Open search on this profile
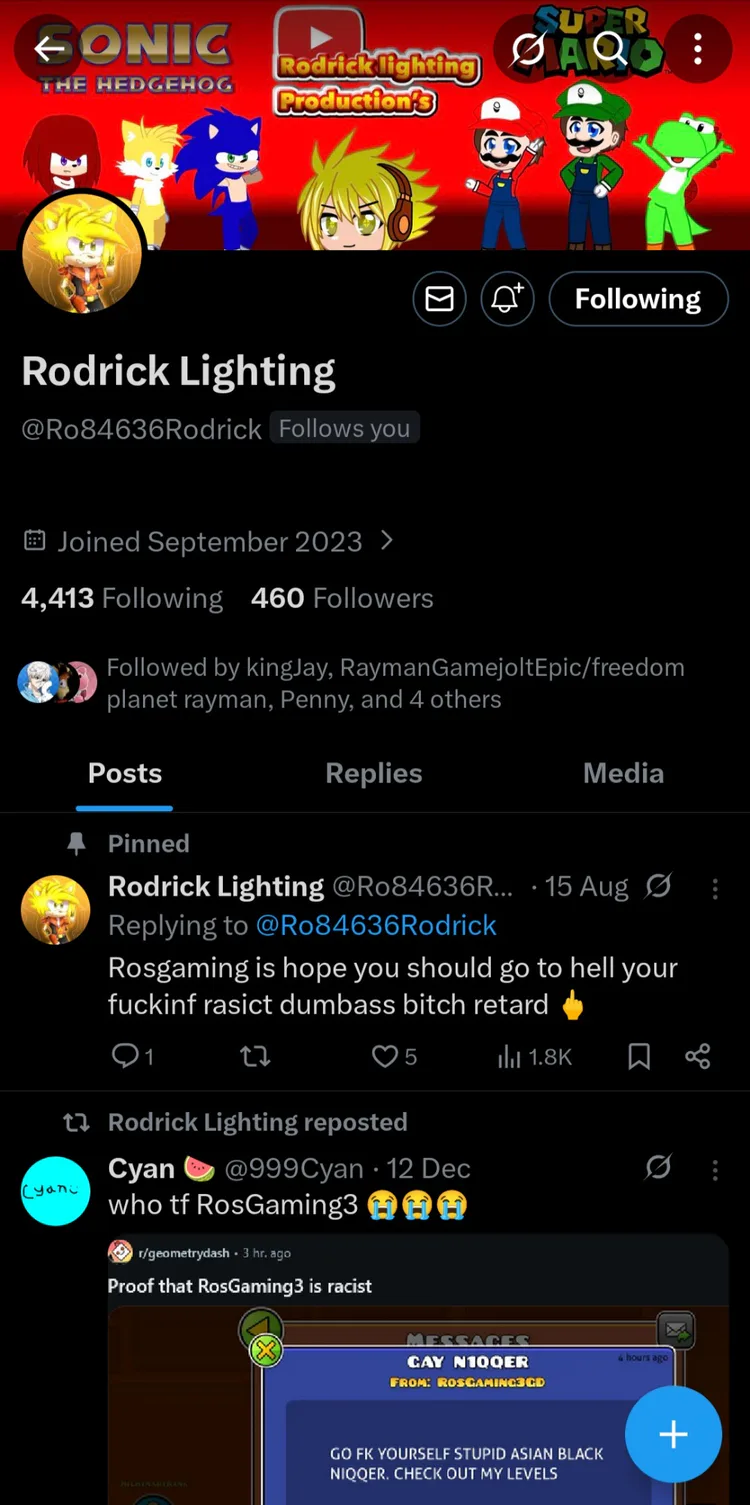Screen dimensions: 750x1505 tap(609, 48)
